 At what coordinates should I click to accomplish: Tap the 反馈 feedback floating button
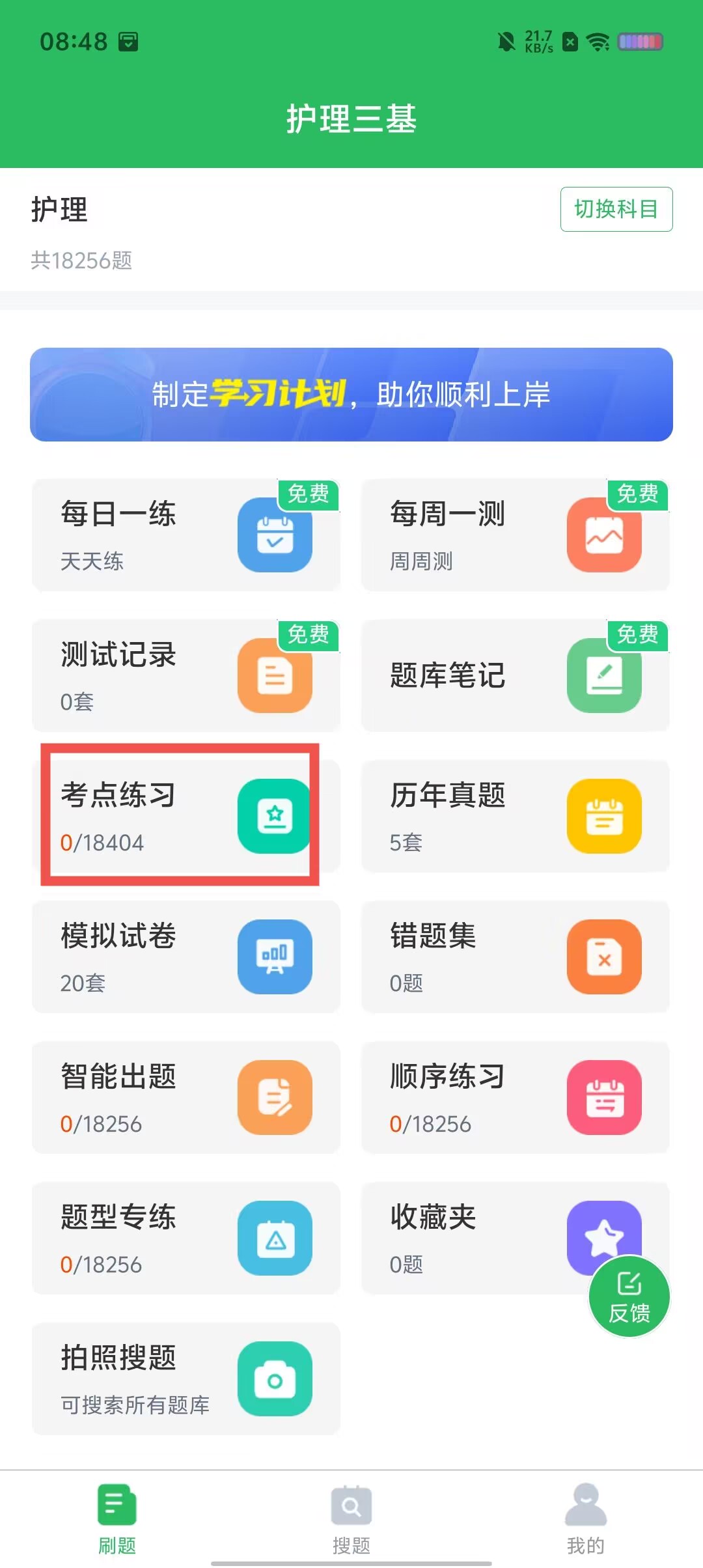pos(629,1297)
